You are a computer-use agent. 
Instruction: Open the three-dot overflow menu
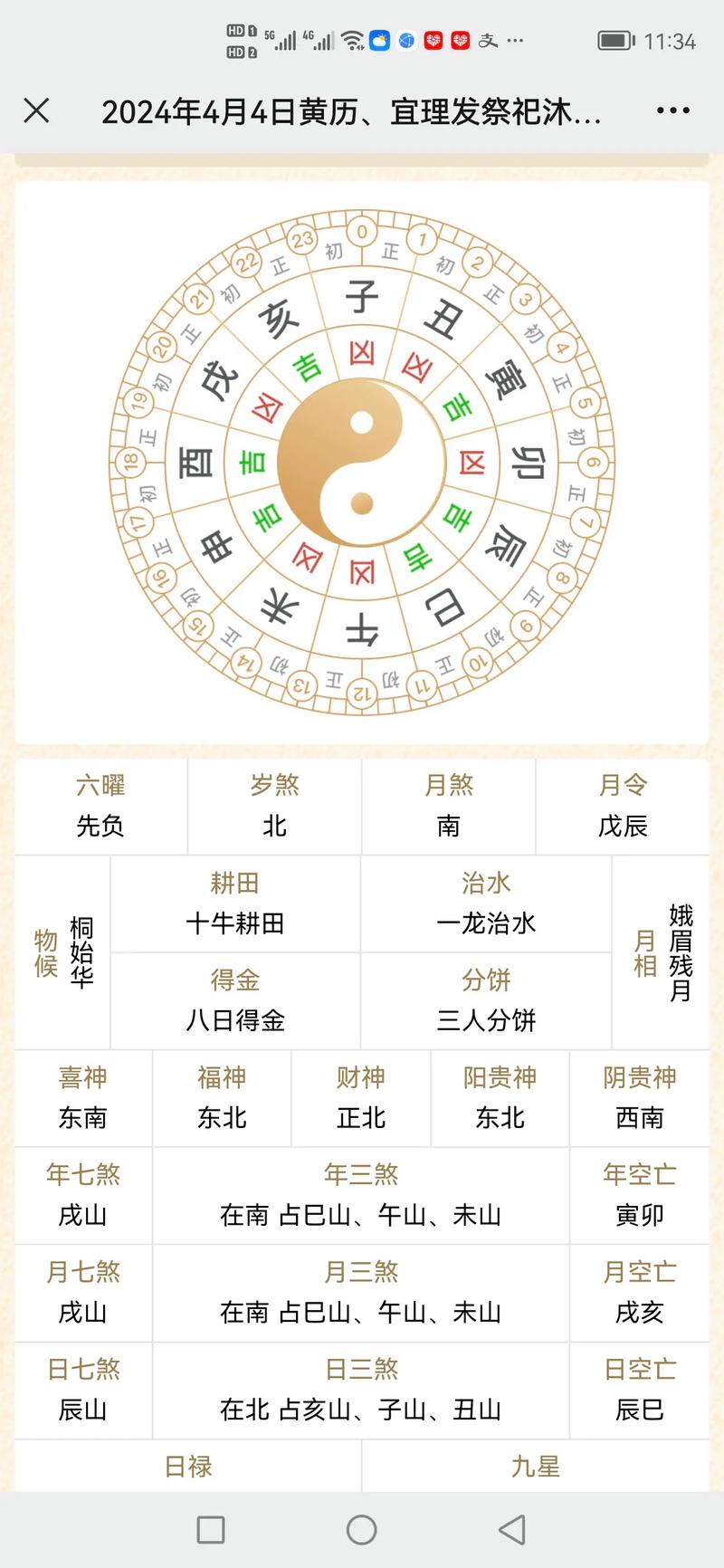click(x=672, y=111)
